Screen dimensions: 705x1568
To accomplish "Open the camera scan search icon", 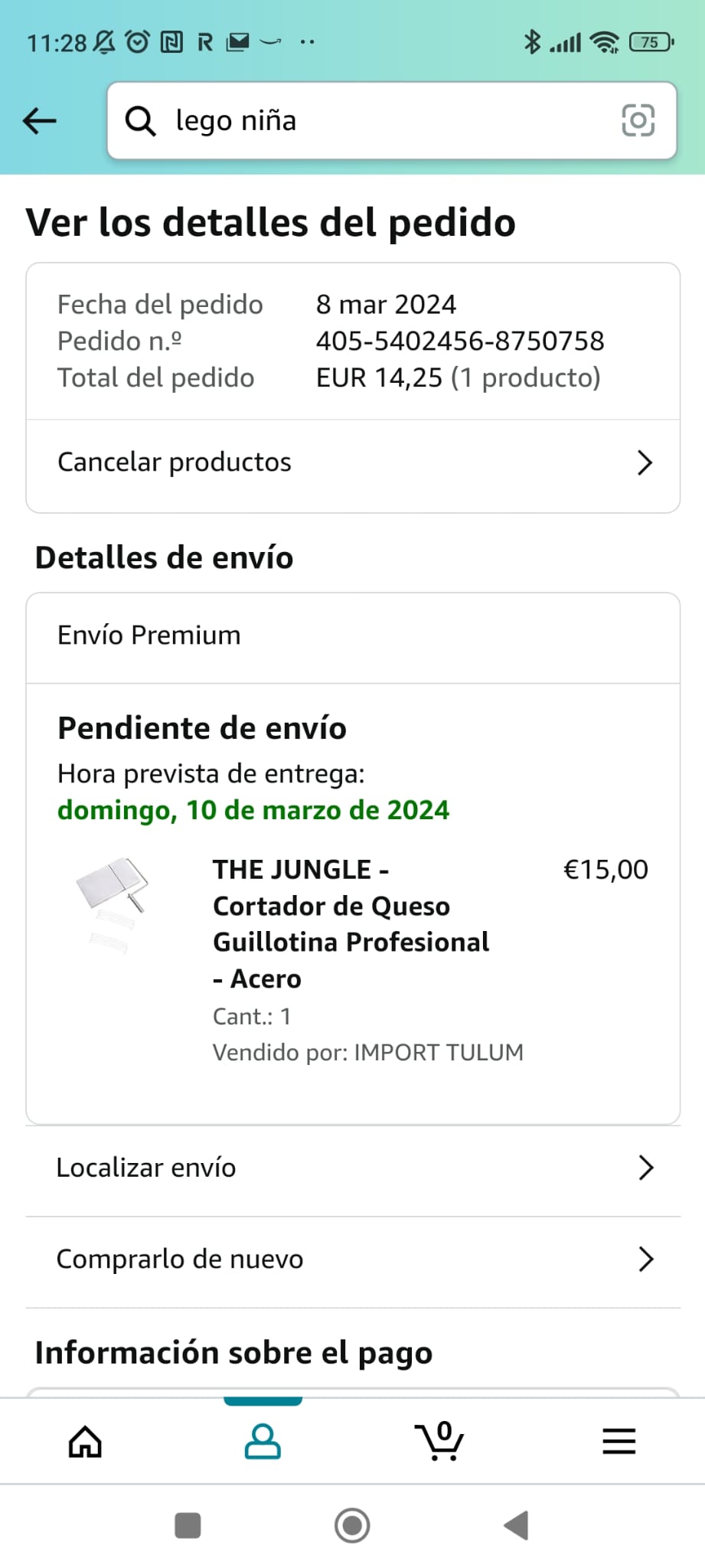I will (638, 120).
